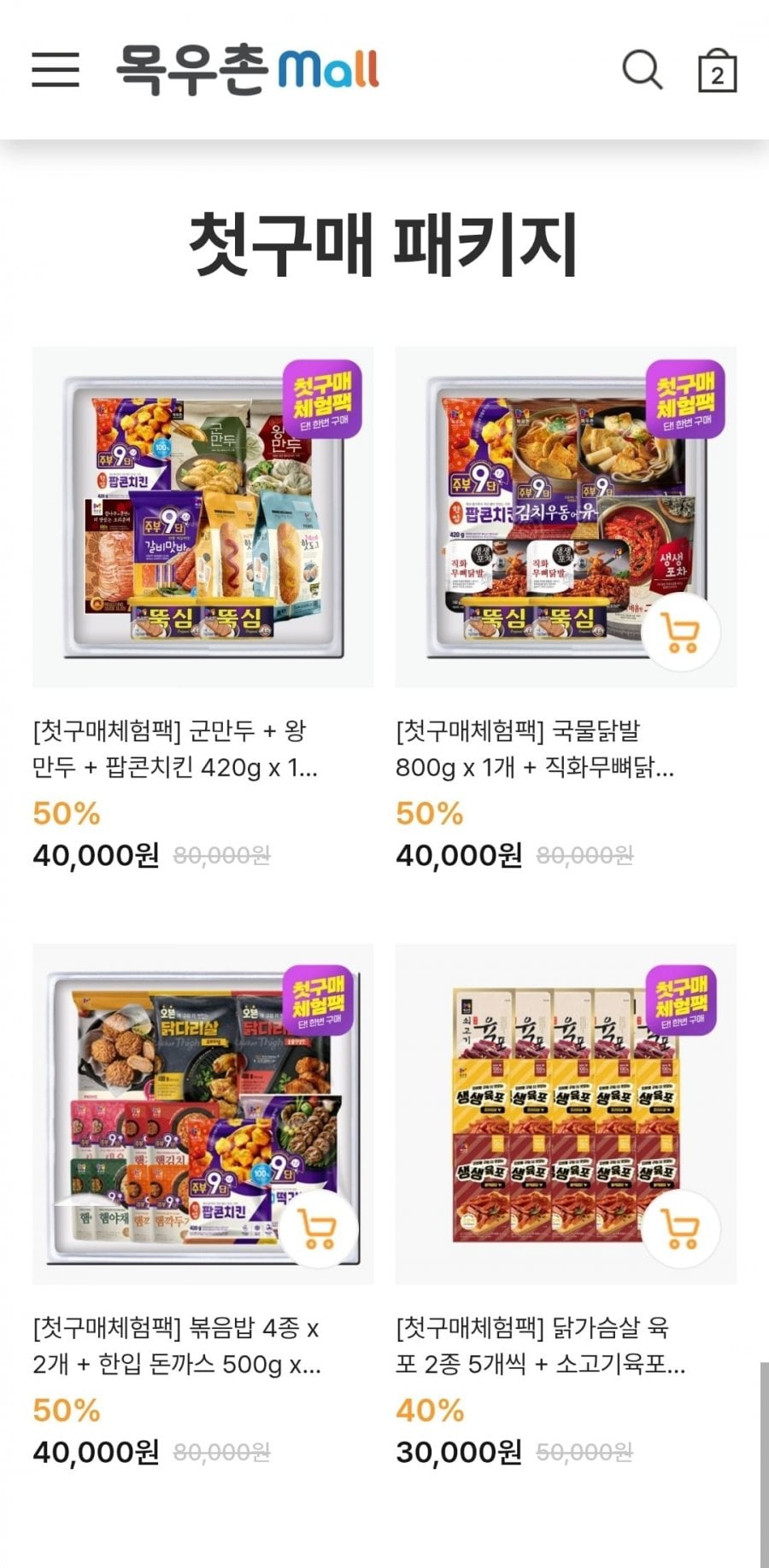
Task: Add the 볶음밥 4종 pack to cart
Action: (x=319, y=1229)
